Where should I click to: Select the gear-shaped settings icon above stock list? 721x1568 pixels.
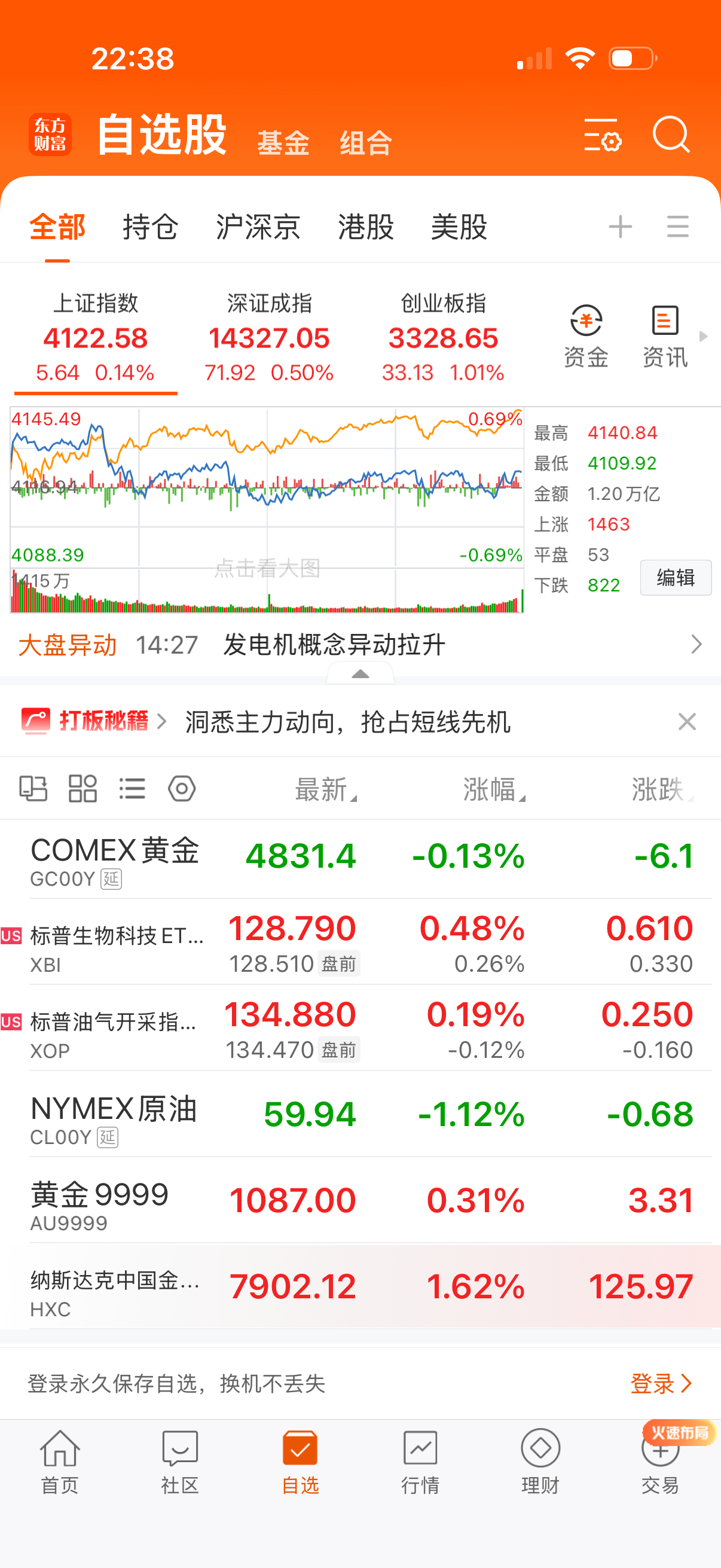182,788
